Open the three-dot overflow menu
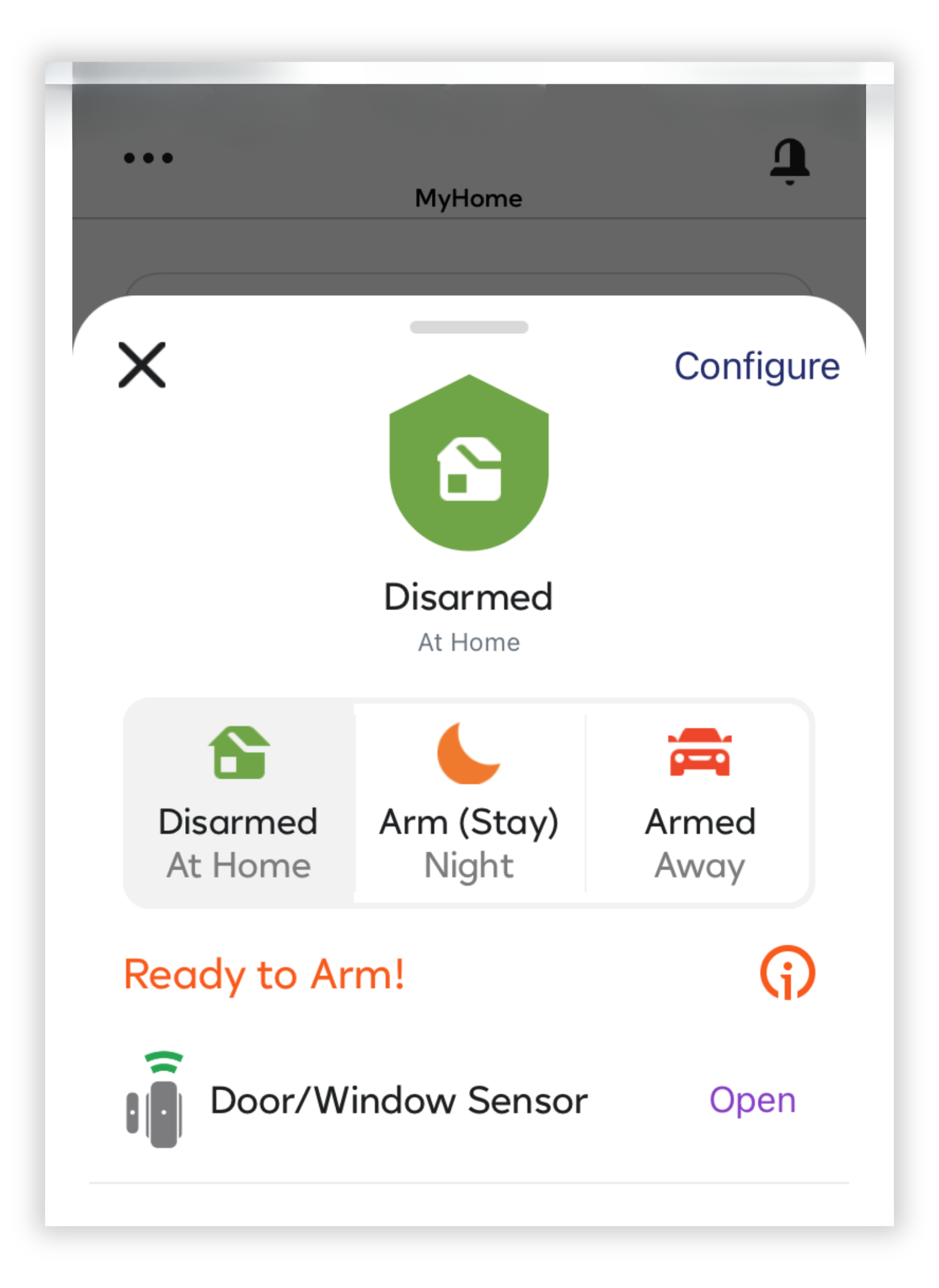The height and width of the screenshot is (1288, 939). pos(148,158)
